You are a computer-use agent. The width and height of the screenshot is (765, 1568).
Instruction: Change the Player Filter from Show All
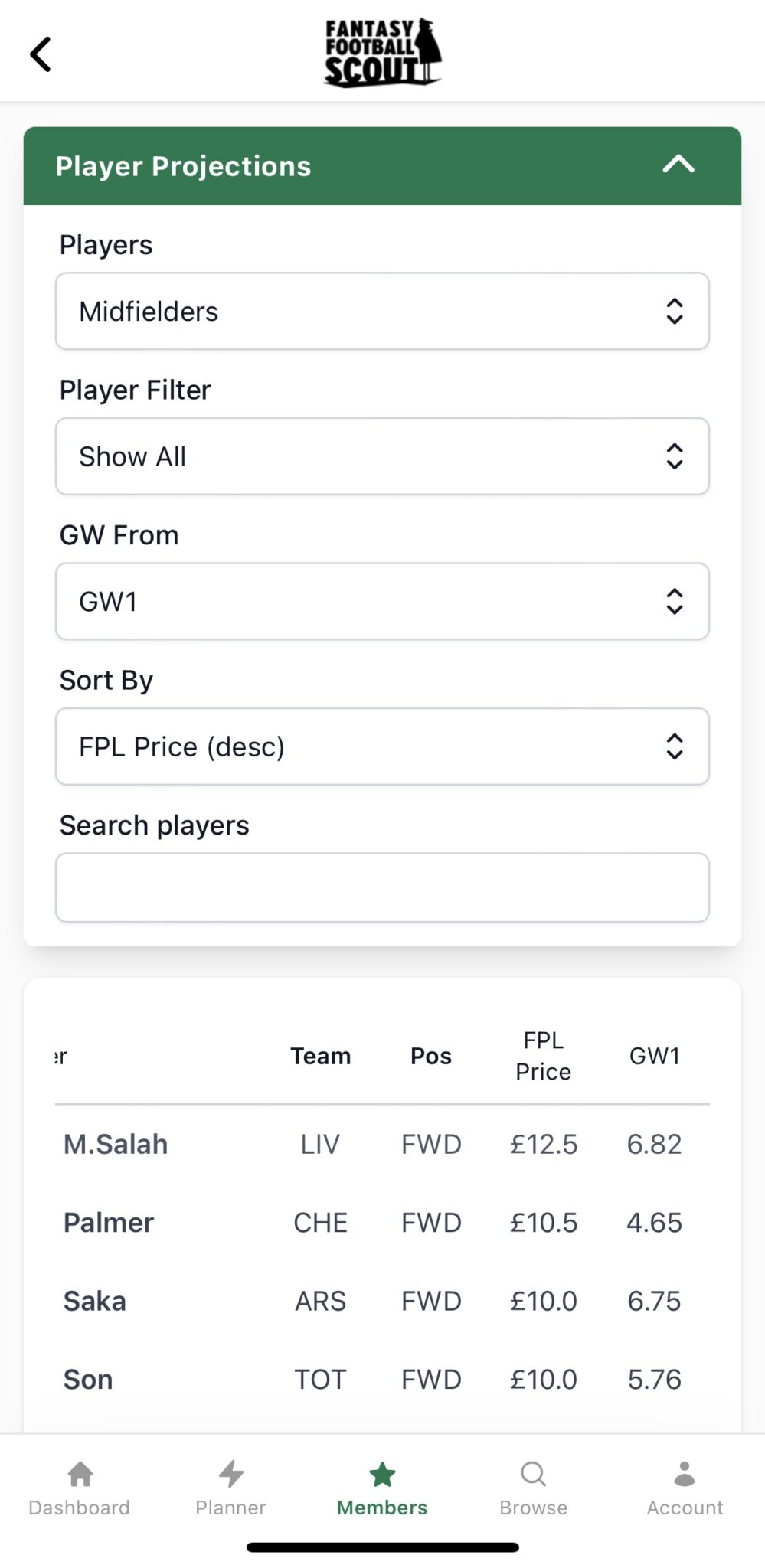383,456
